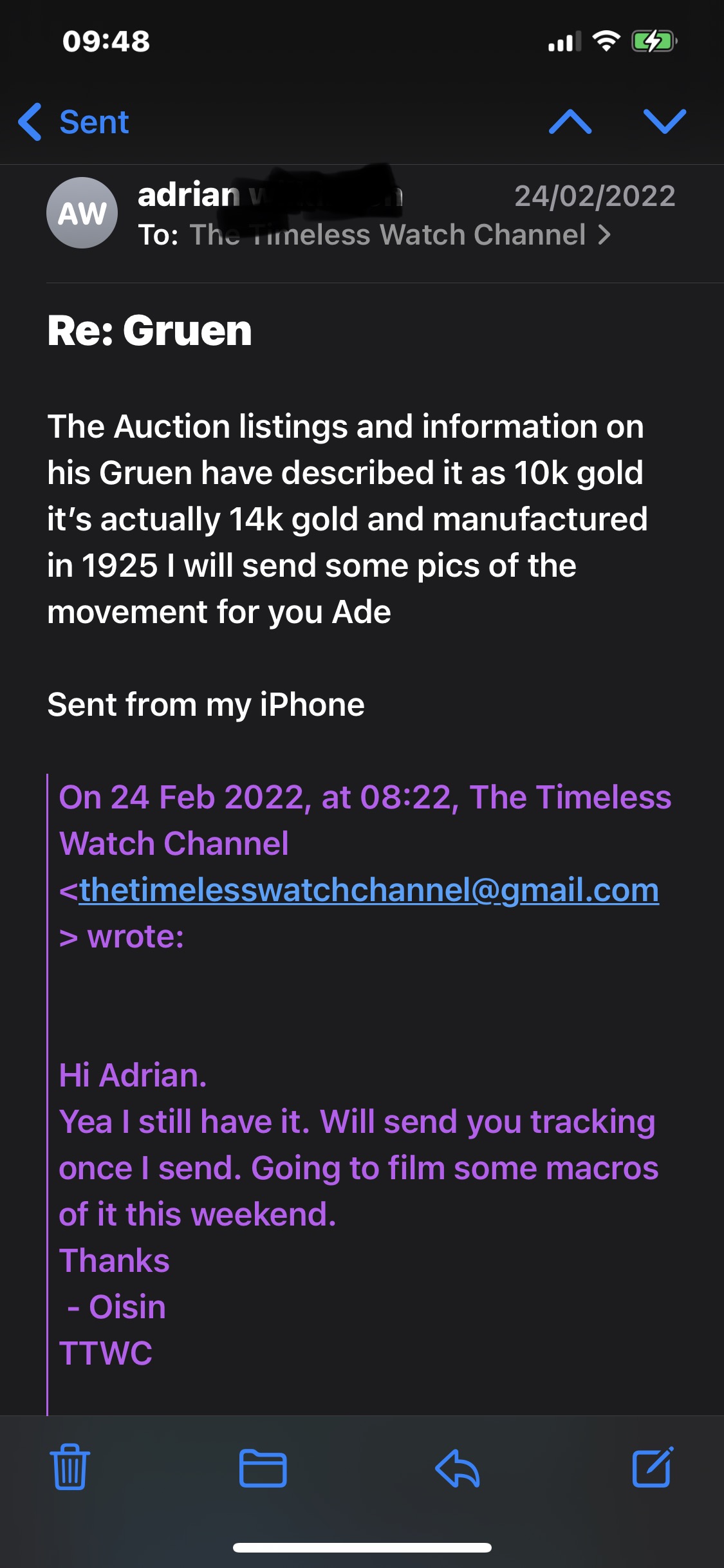
Task: Move this message to a folder
Action: click(263, 1468)
